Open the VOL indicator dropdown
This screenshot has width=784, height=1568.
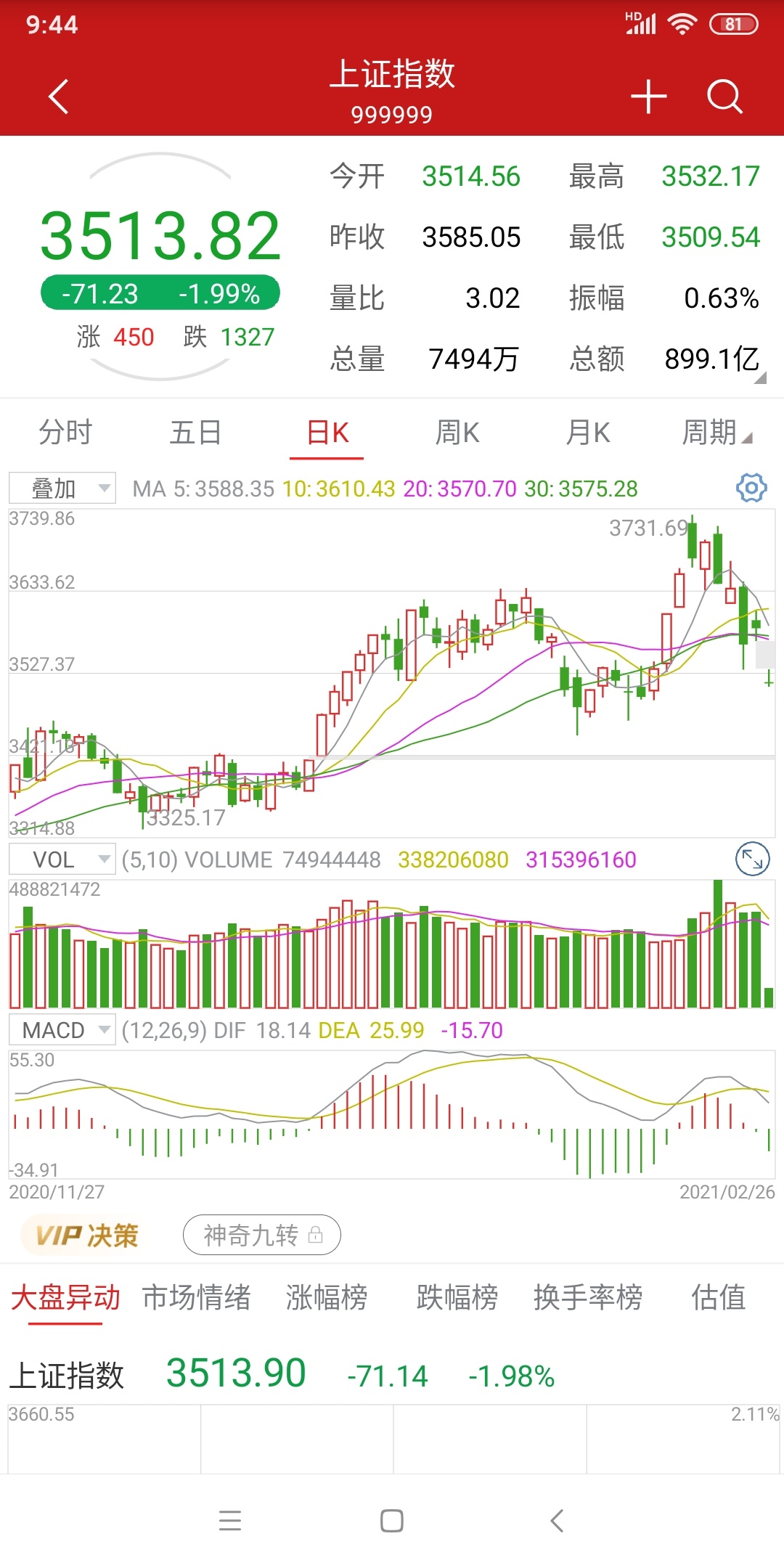[62, 859]
